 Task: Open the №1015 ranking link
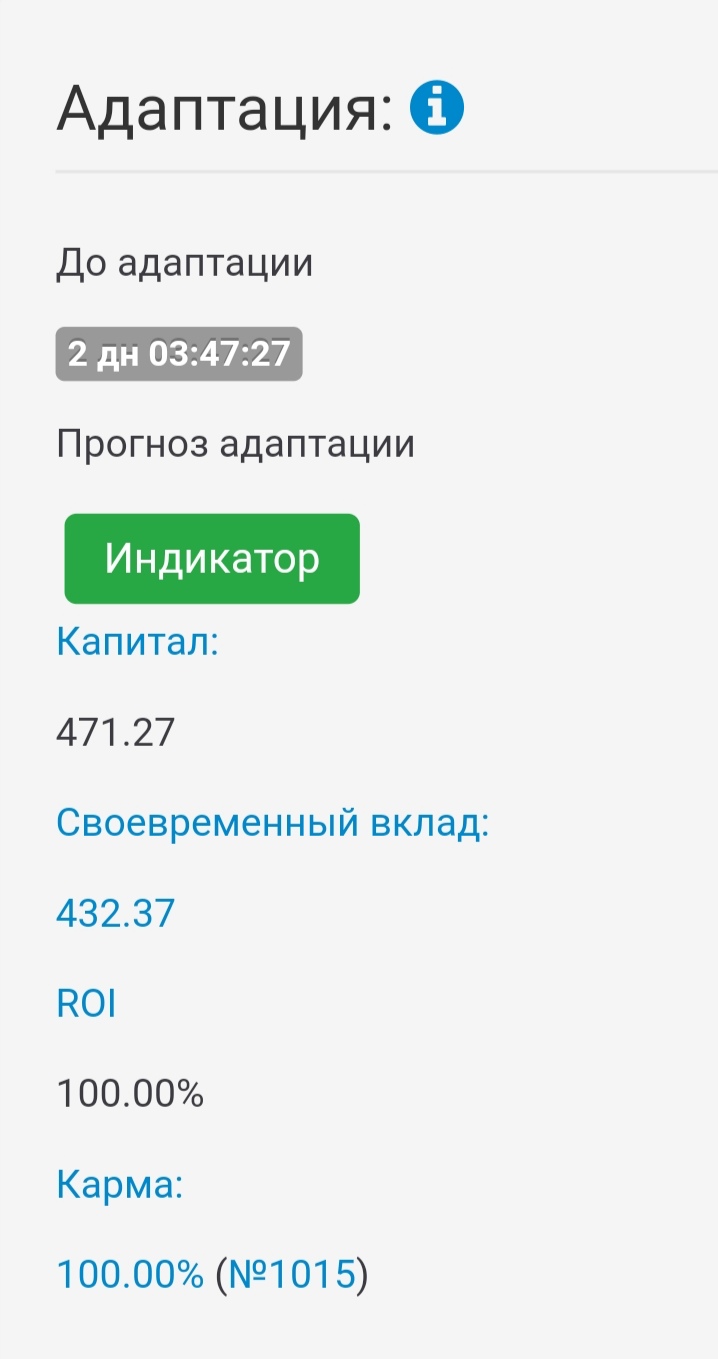click(293, 1275)
